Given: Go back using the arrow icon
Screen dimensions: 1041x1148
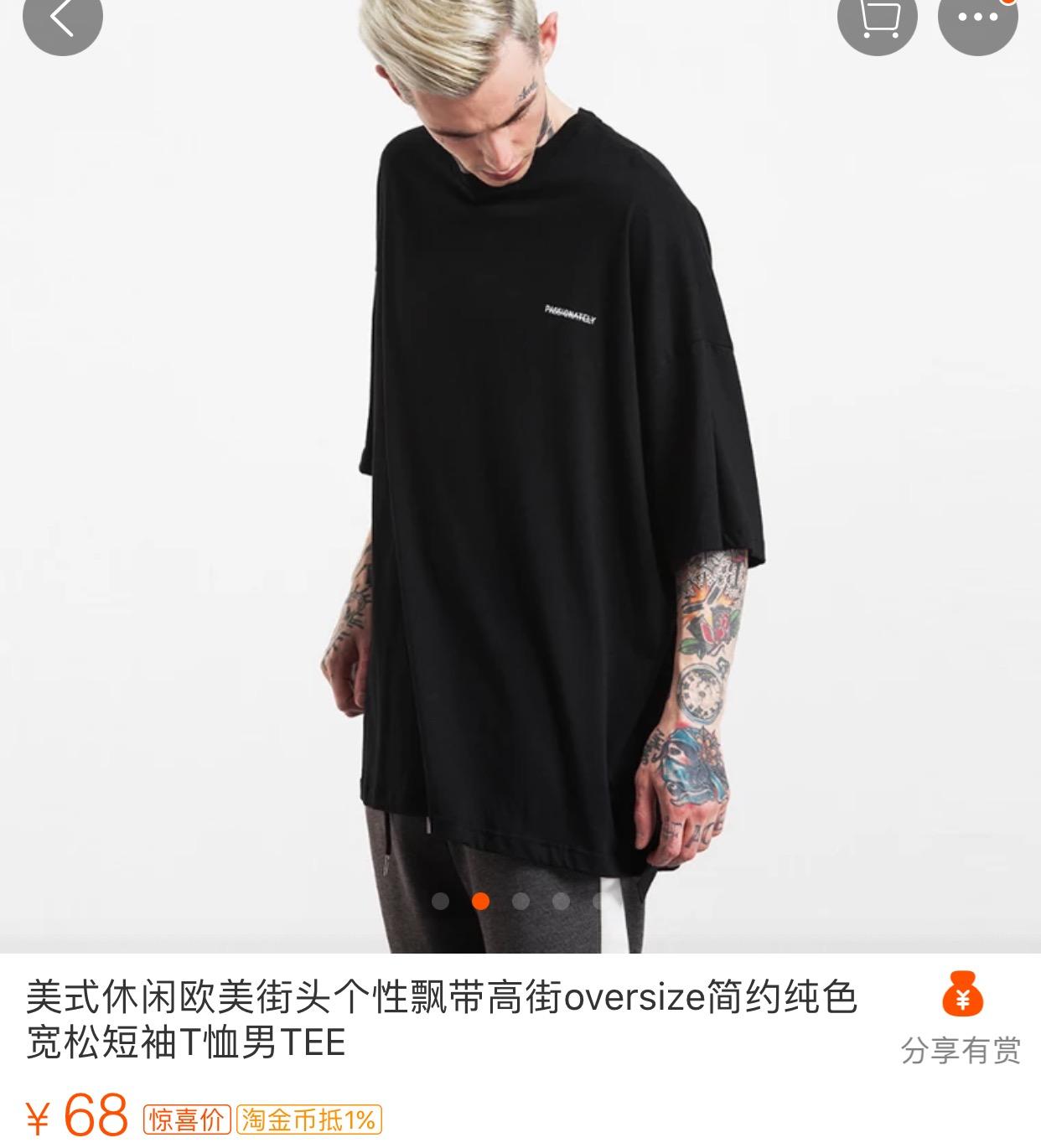Looking at the screenshot, I should click(62, 18).
